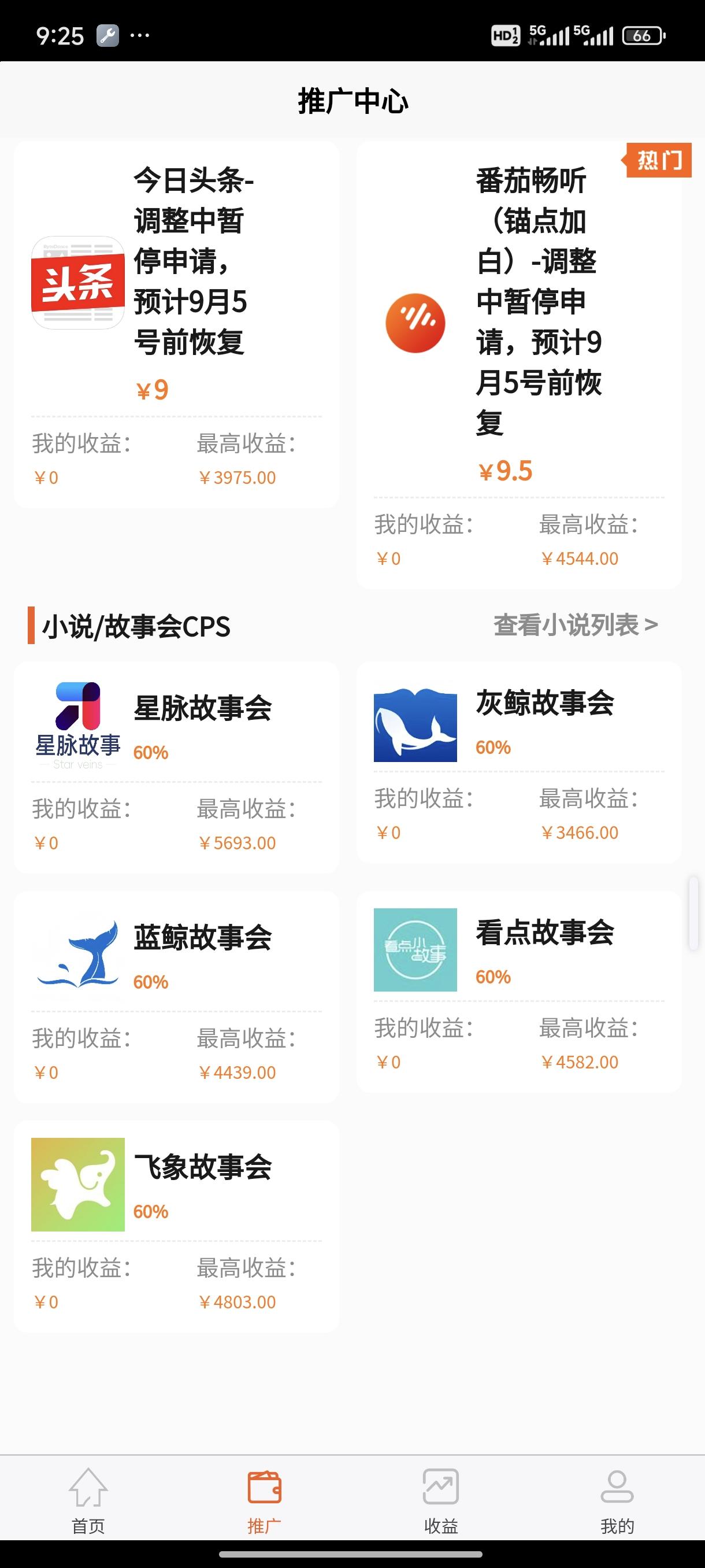Viewport: 705px width, 1568px height.
Task: View the 看点故事会 card
Action: (519, 992)
